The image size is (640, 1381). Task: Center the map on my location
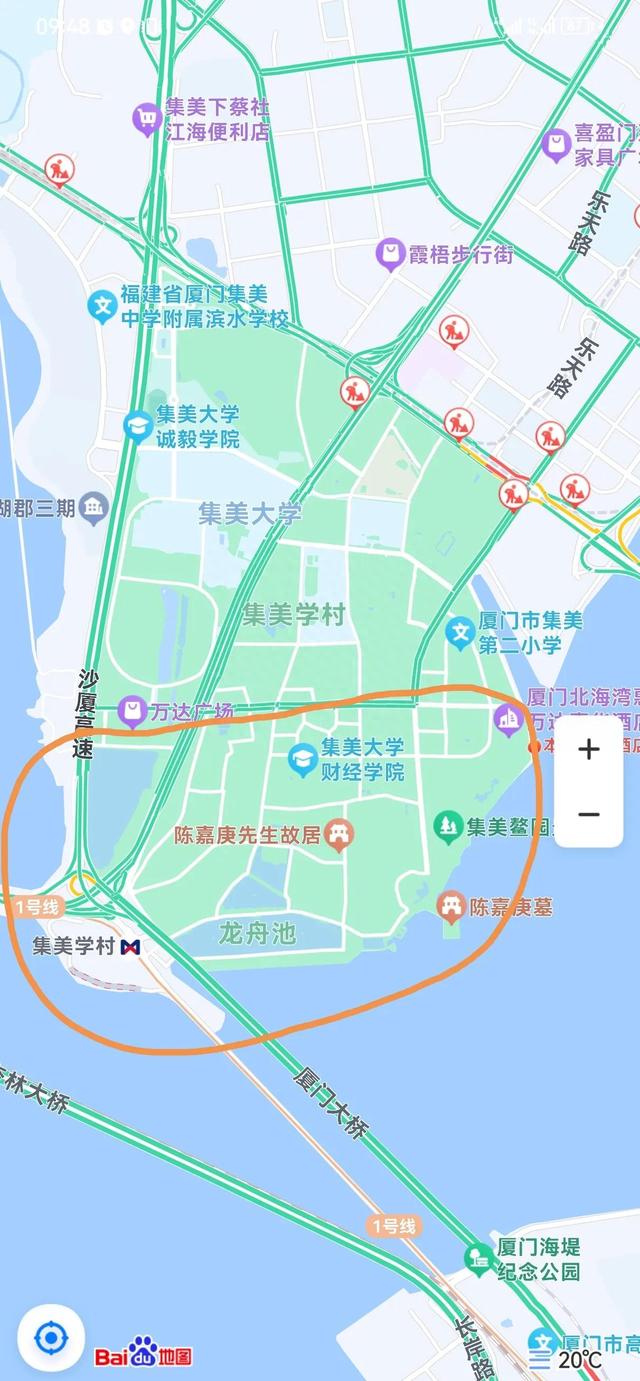[51, 1337]
